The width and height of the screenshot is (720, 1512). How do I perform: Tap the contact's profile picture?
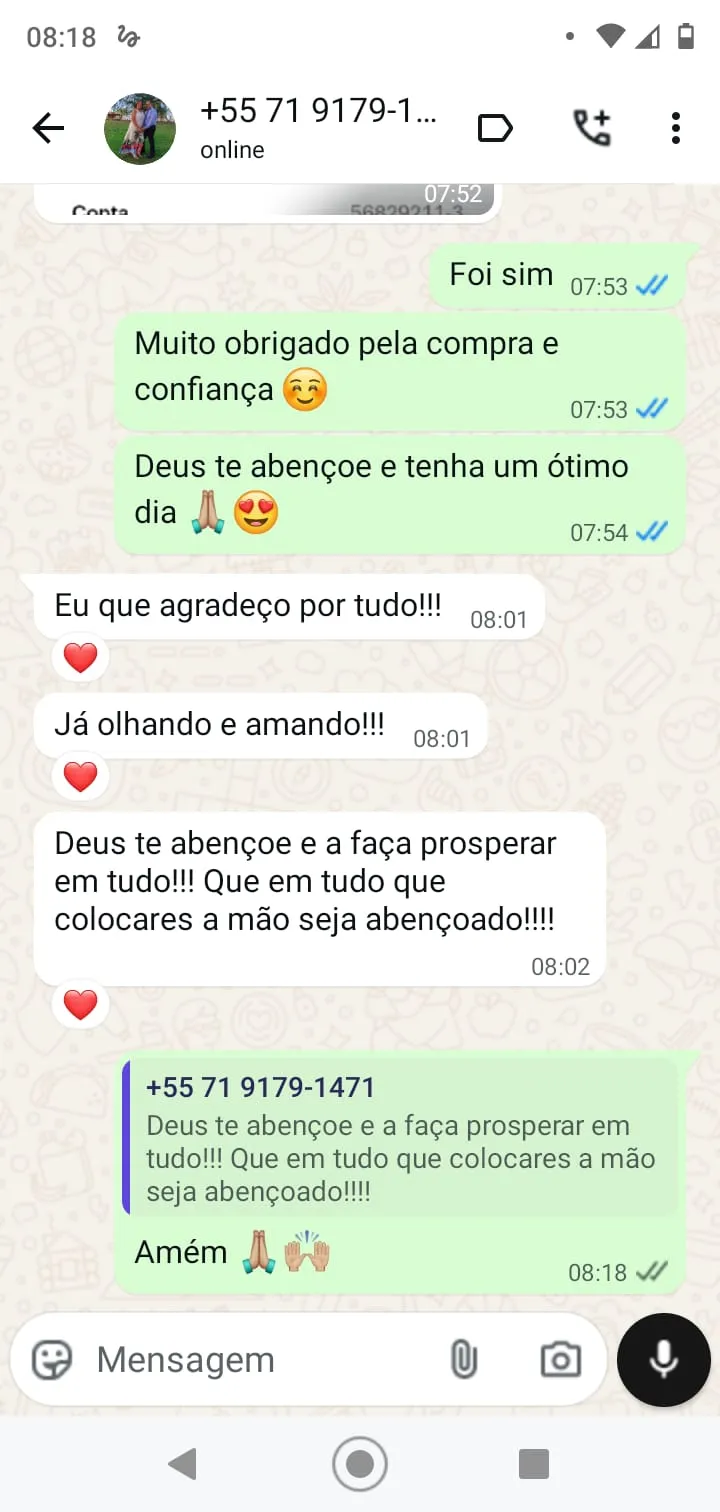[140, 128]
